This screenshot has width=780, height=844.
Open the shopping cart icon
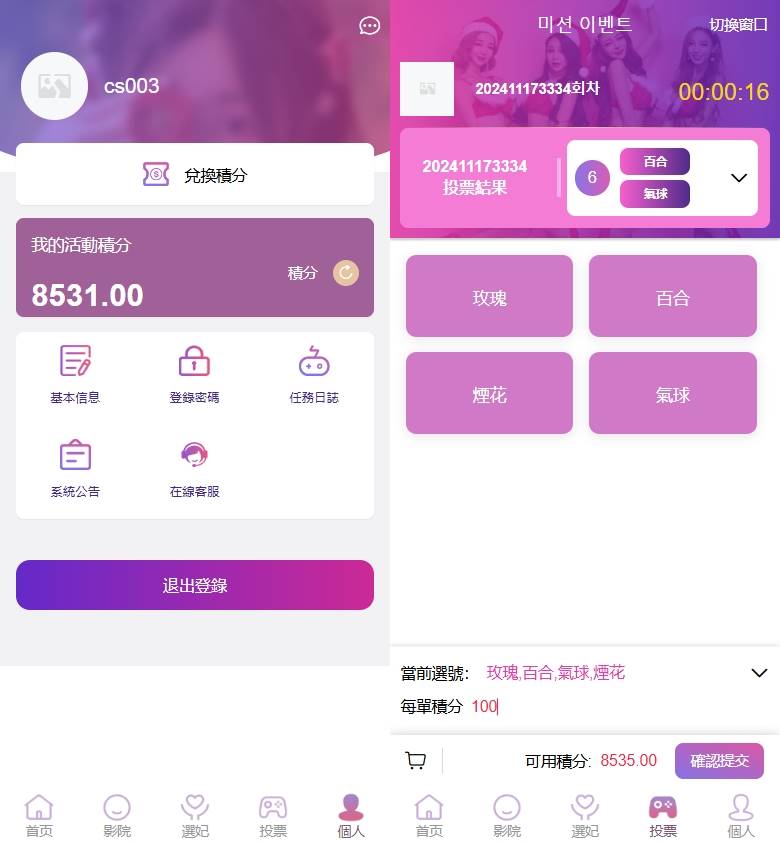point(415,761)
